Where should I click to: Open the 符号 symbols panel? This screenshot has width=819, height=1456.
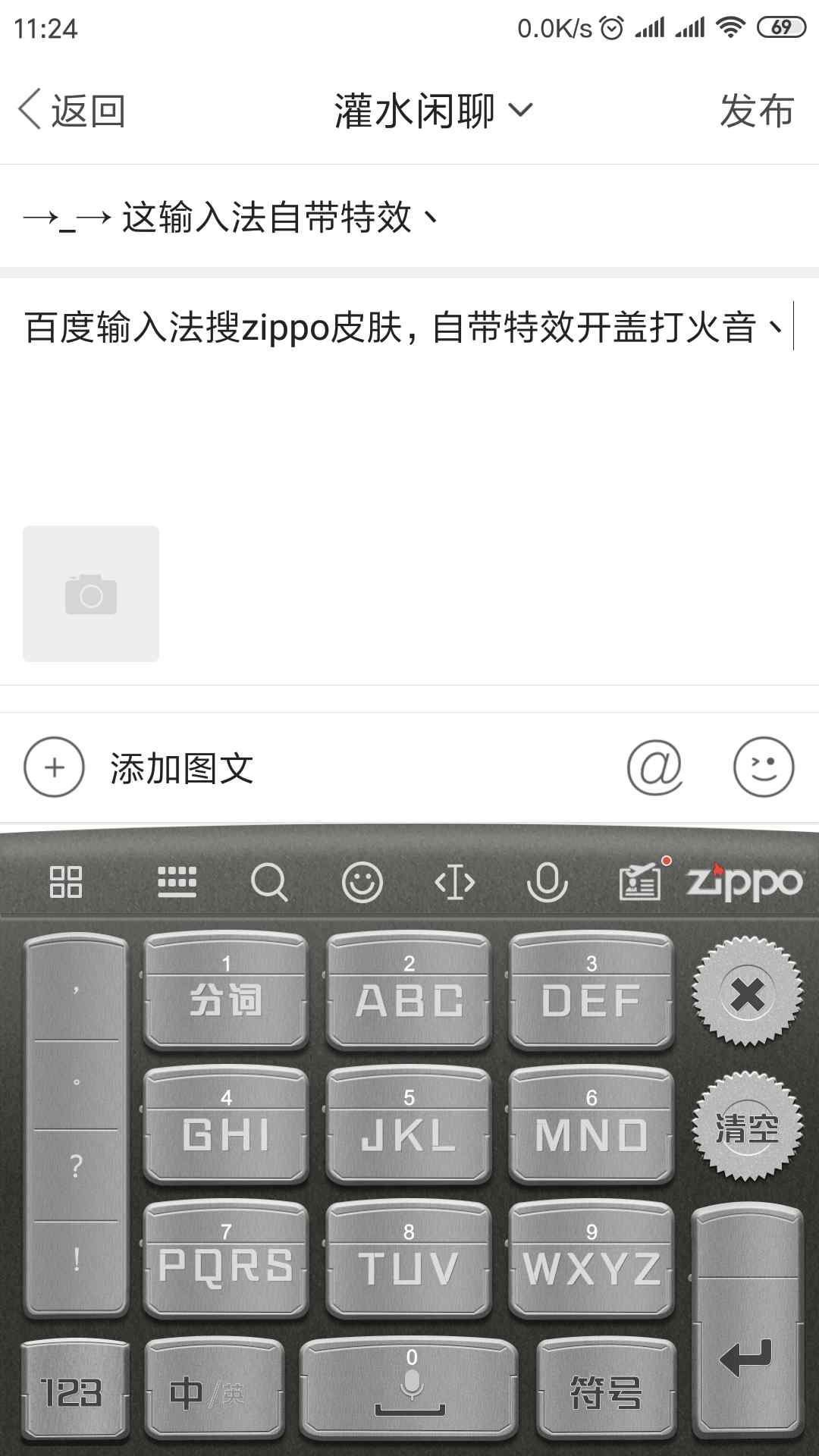606,1392
